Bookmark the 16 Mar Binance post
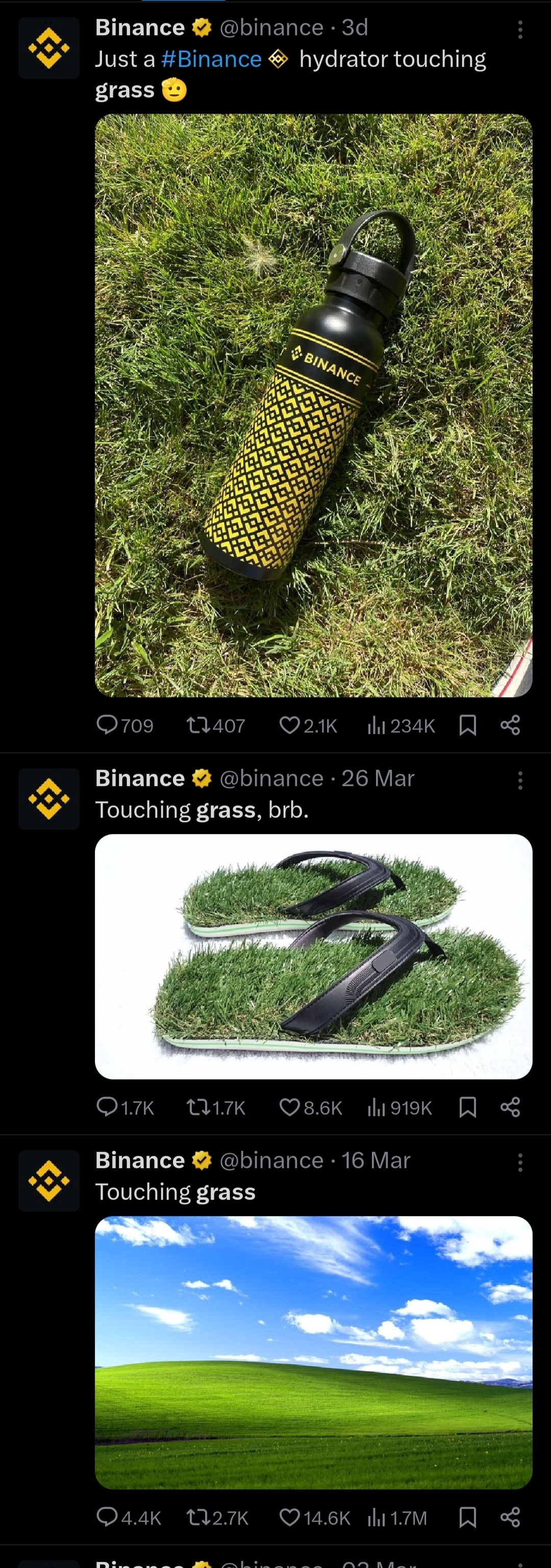Viewport: 551px width, 1568px height. pyautogui.click(x=467, y=1517)
